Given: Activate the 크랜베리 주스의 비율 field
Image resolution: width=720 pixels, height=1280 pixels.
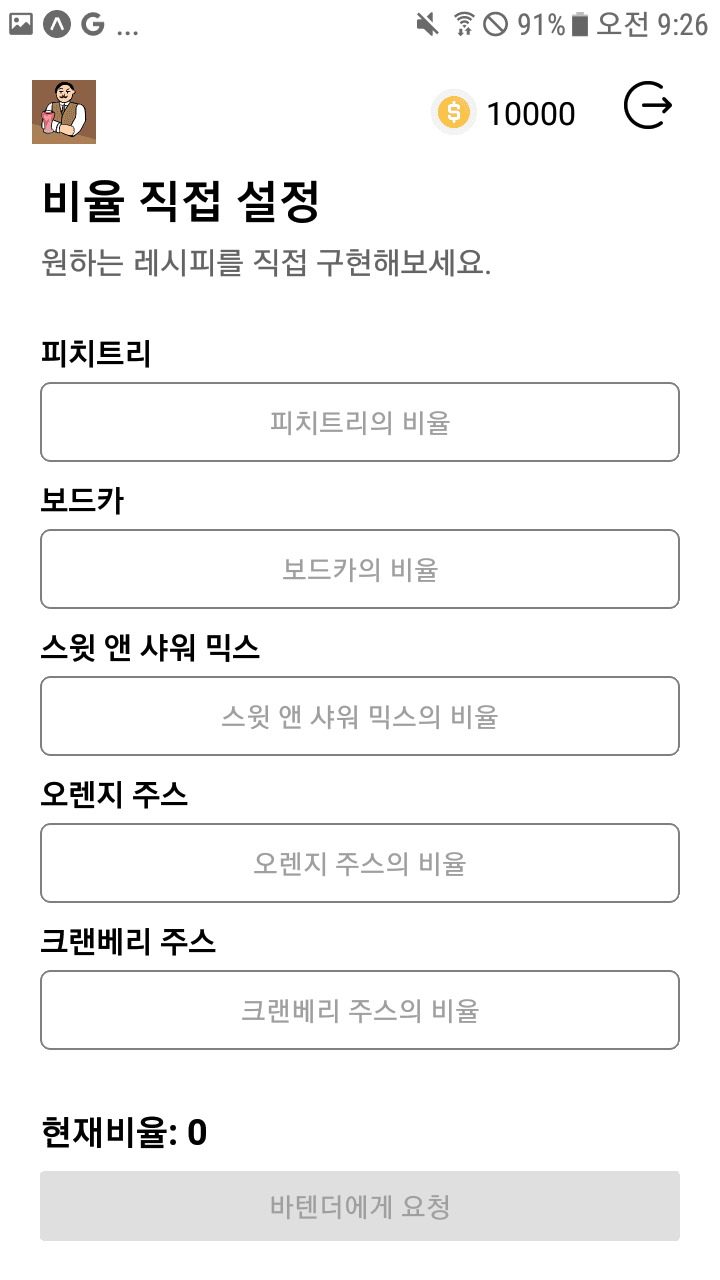Looking at the screenshot, I should click(360, 1010).
